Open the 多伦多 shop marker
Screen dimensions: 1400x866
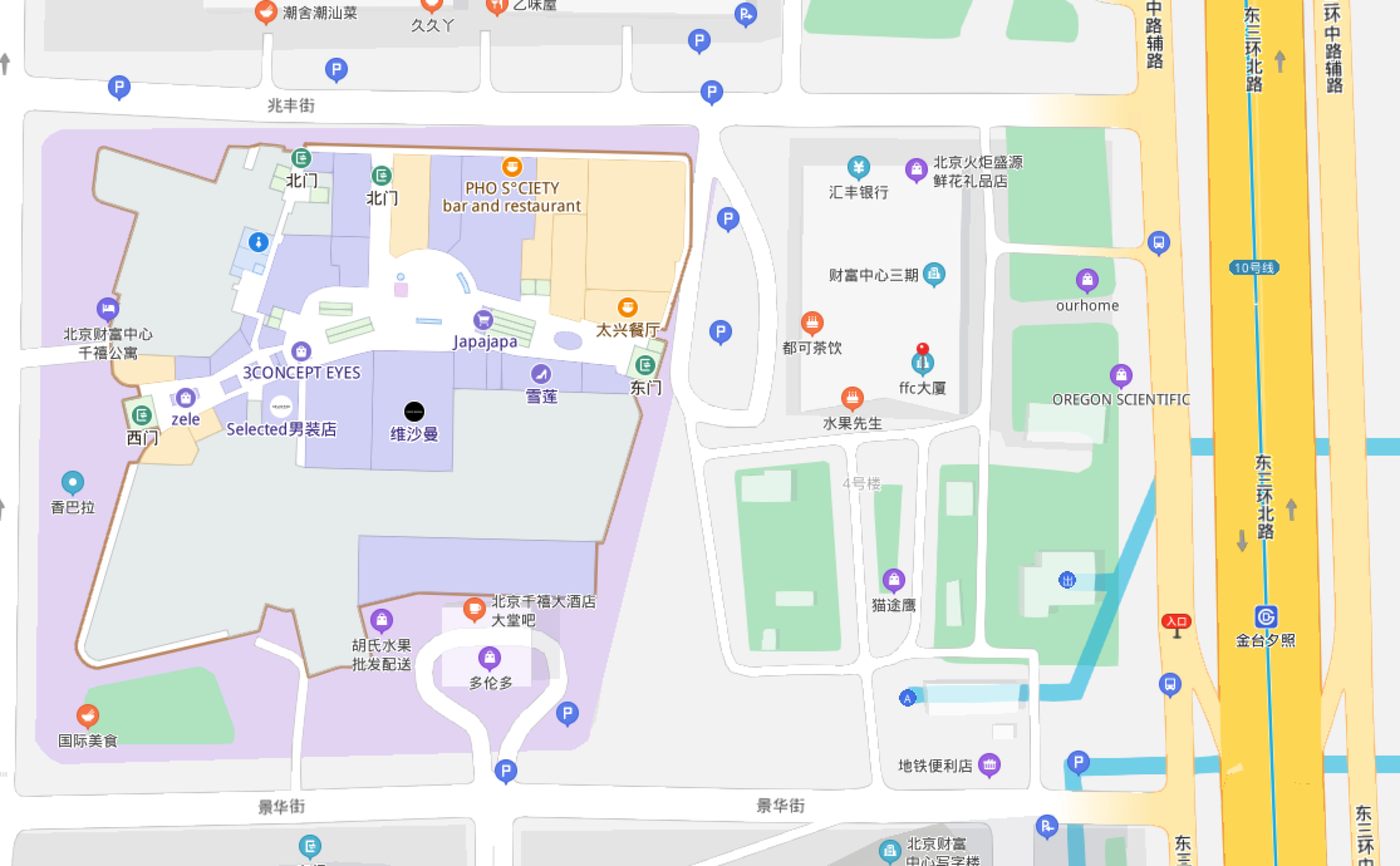489,658
